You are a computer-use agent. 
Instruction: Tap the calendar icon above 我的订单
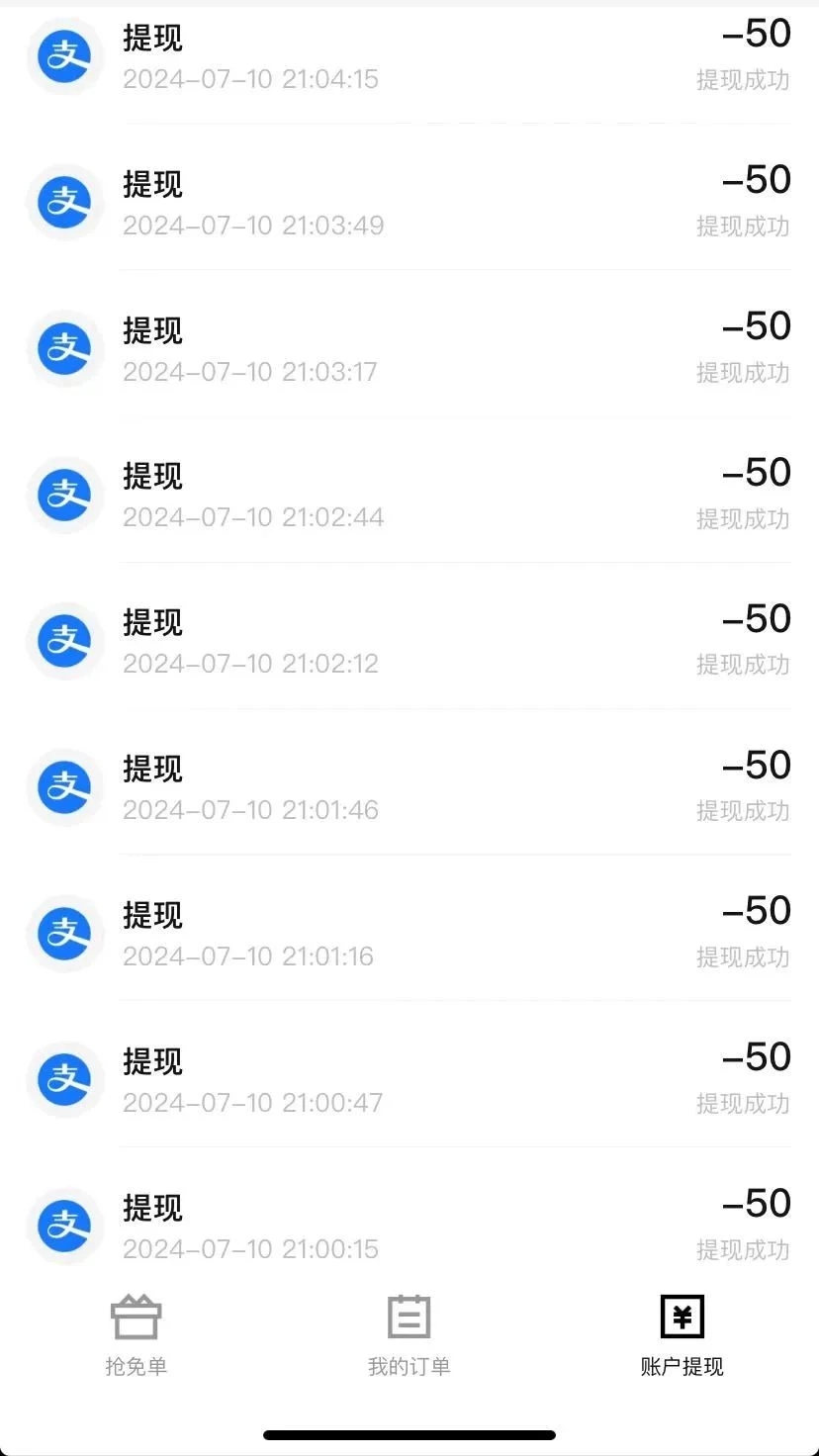(409, 1317)
